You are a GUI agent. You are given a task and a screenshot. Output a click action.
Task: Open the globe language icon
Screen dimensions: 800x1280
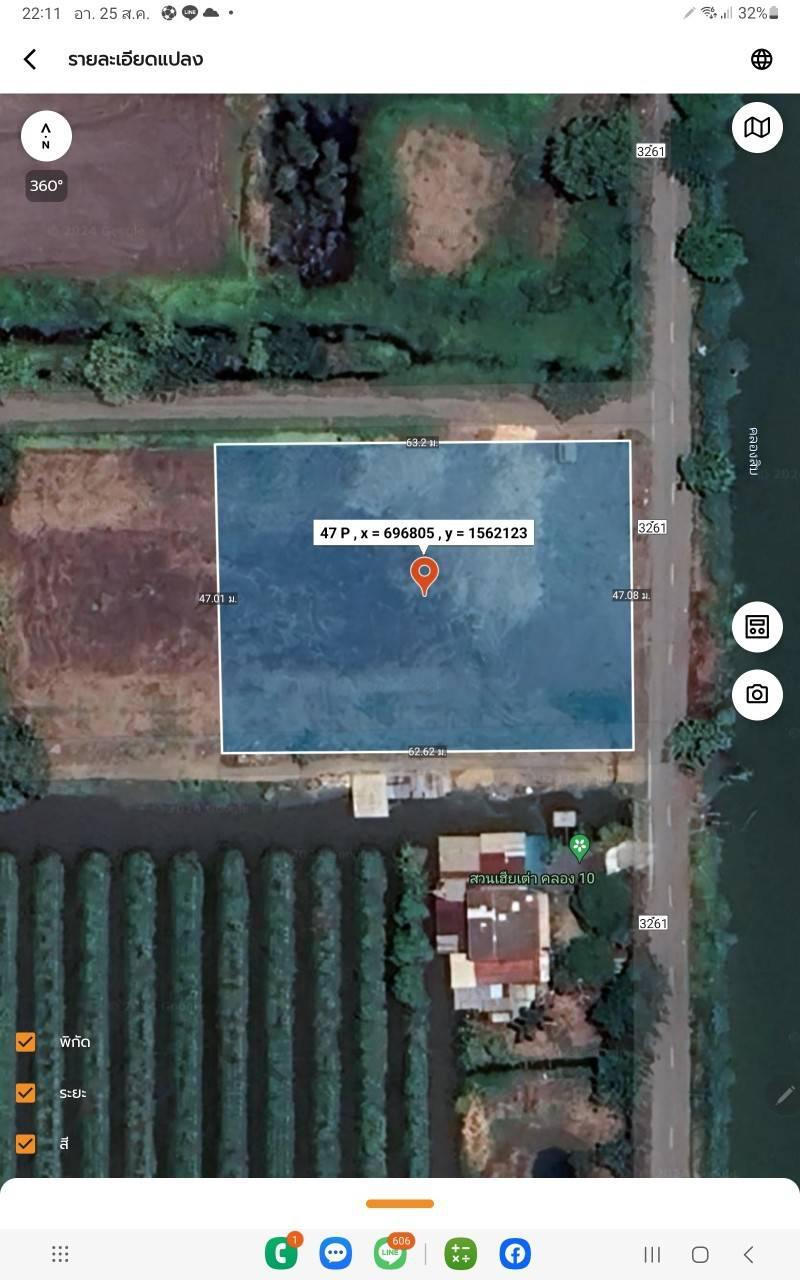(762, 59)
